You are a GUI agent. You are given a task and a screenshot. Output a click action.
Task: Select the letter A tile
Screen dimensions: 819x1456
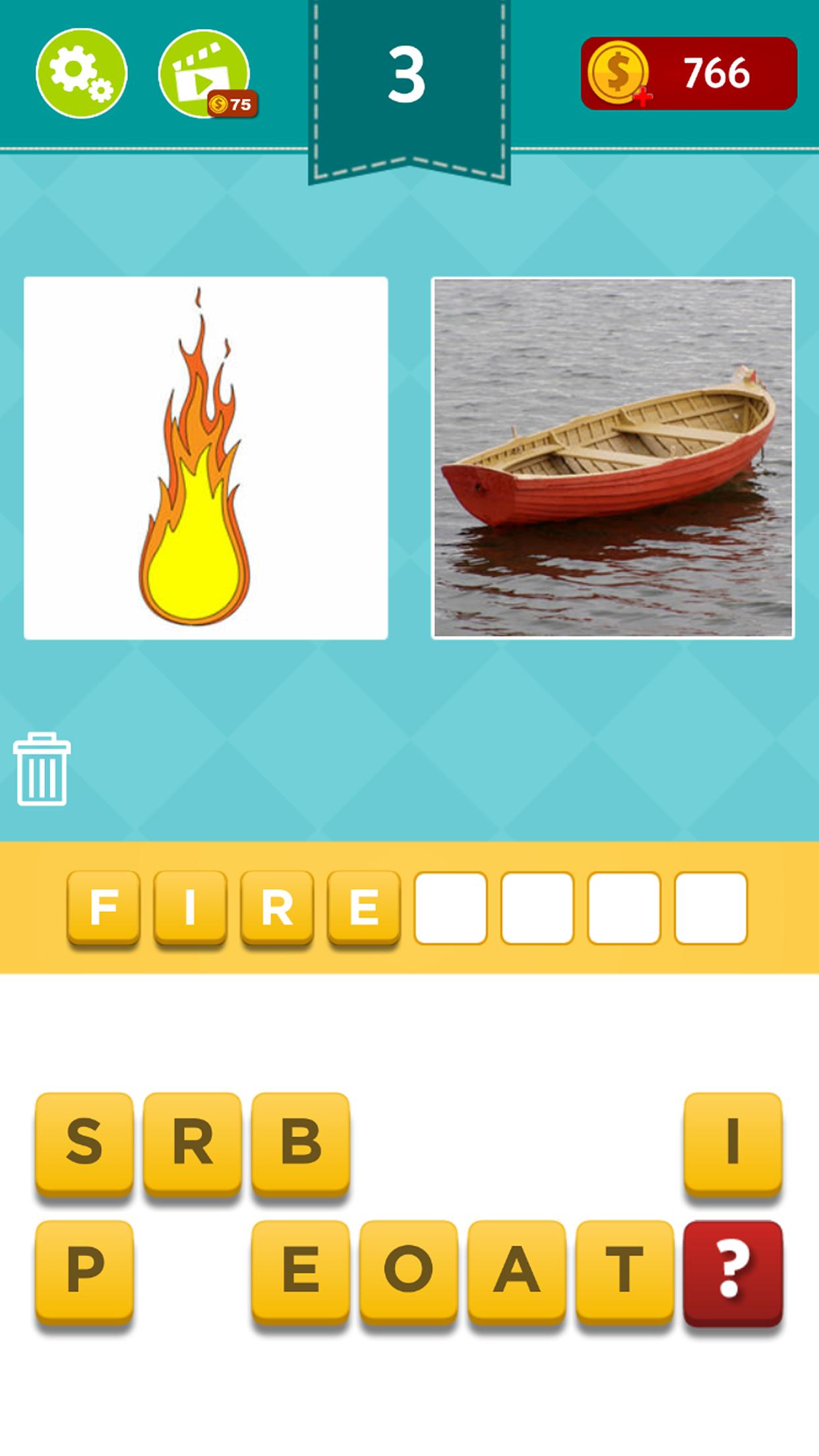[516, 1270]
